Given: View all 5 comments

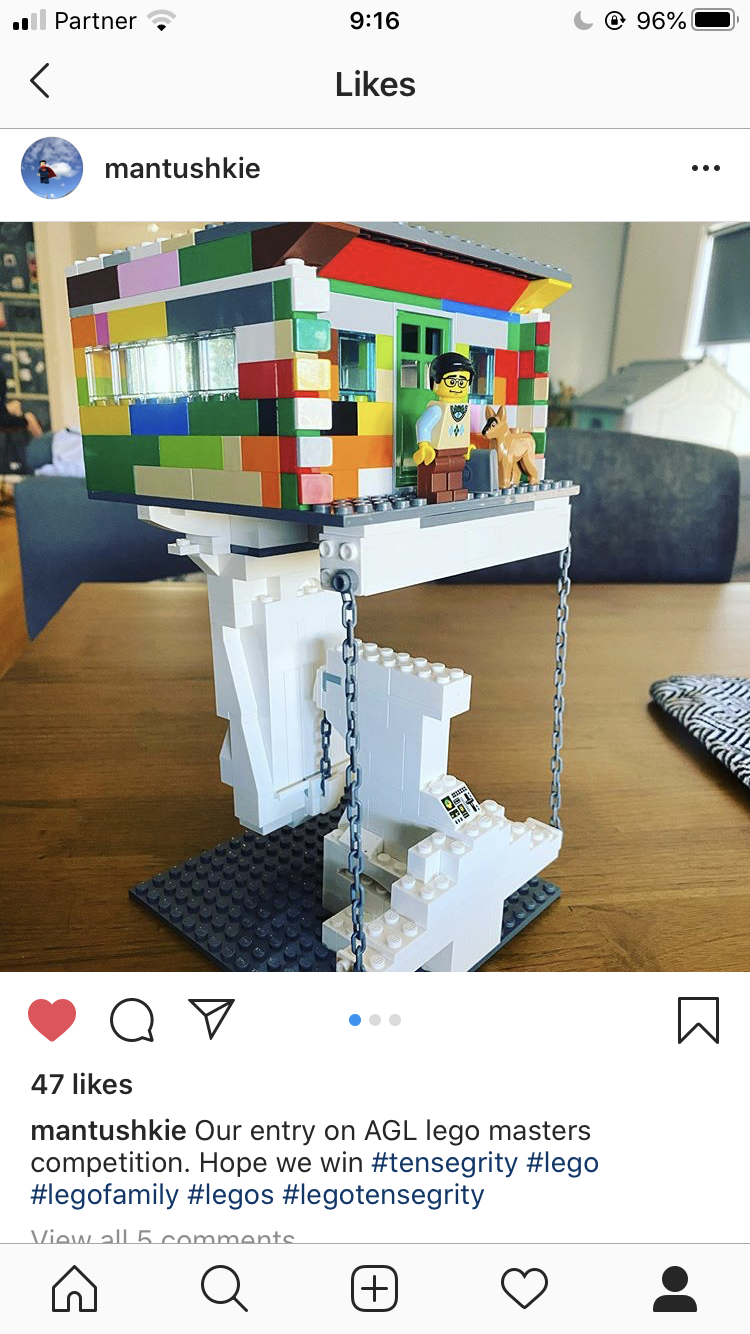Looking at the screenshot, I should [163, 1236].
